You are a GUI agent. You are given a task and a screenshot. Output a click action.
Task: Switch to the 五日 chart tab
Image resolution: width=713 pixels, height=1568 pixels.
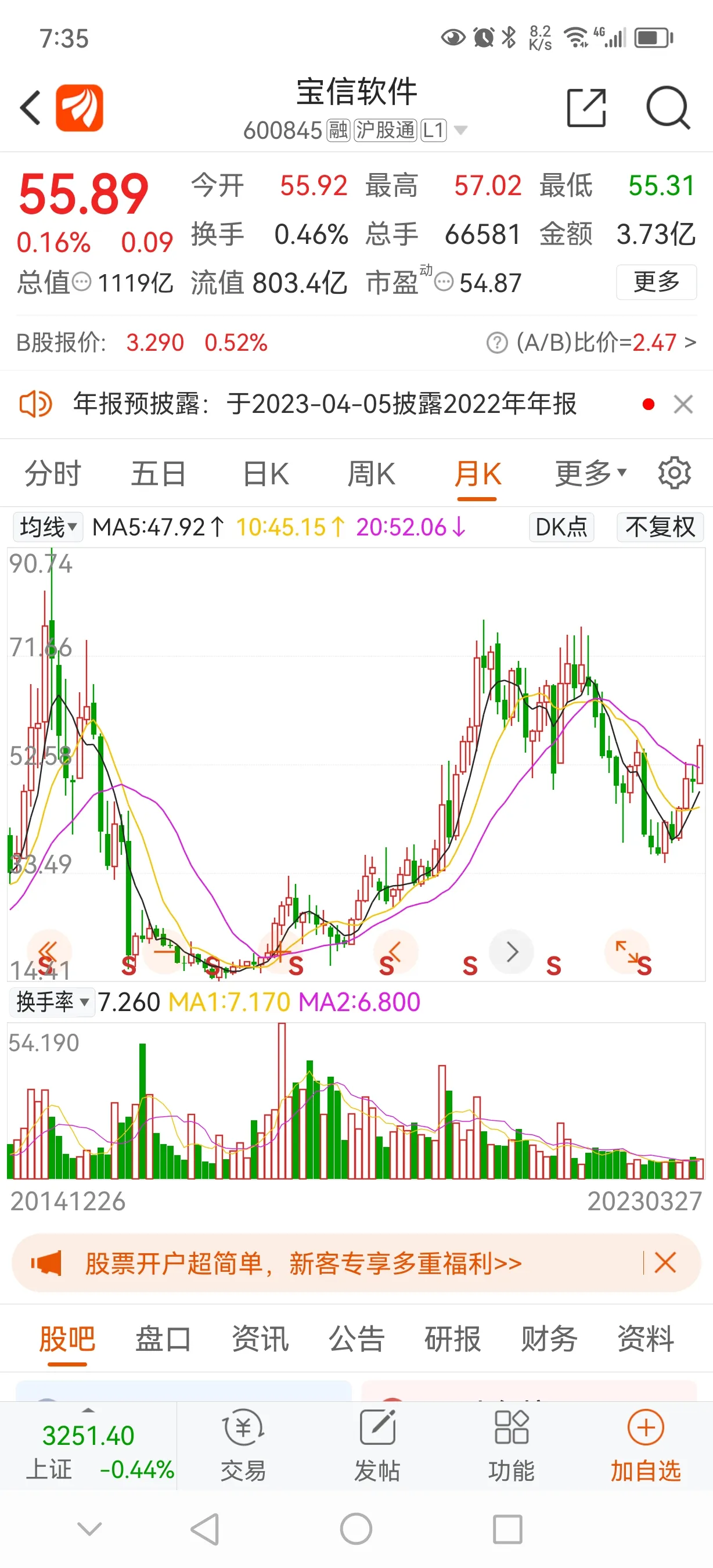click(x=158, y=474)
